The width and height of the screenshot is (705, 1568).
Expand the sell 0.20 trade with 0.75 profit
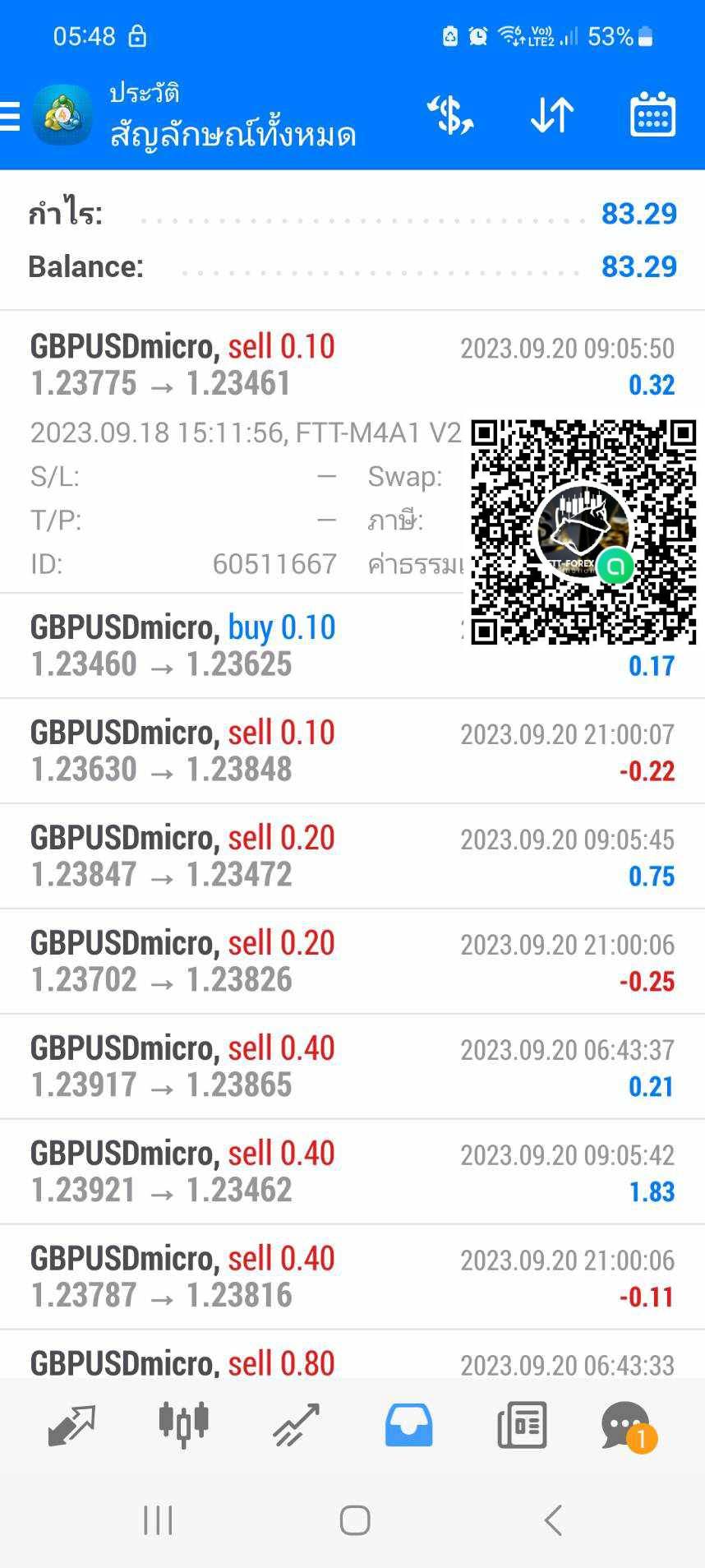[x=352, y=857]
